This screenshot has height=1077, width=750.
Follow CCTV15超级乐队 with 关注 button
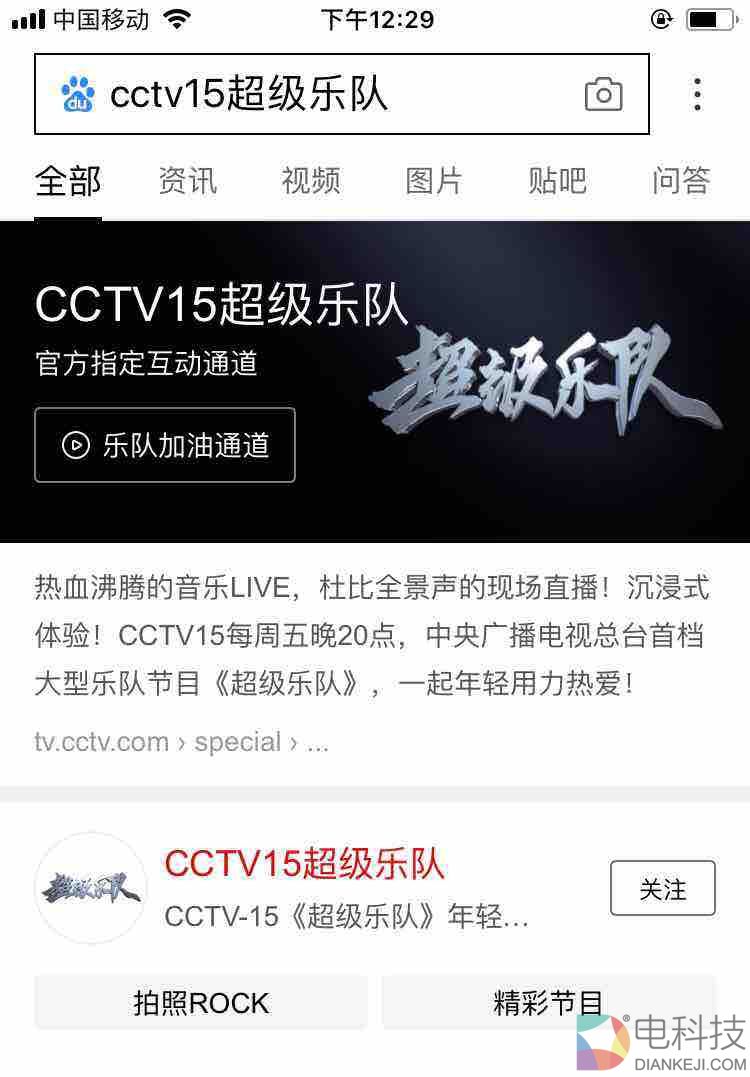663,888
